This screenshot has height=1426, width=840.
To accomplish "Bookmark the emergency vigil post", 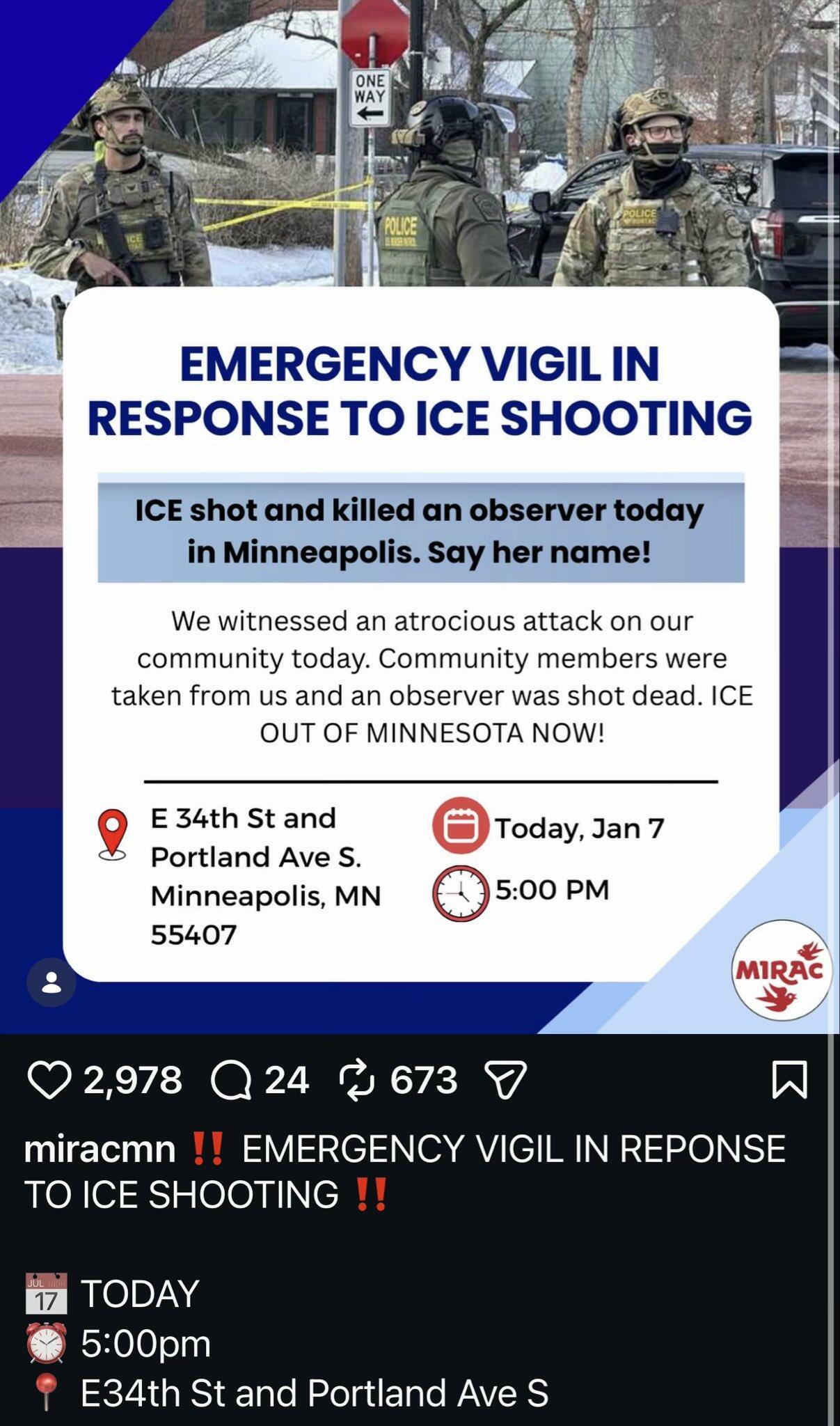I will click(790, 1081).
